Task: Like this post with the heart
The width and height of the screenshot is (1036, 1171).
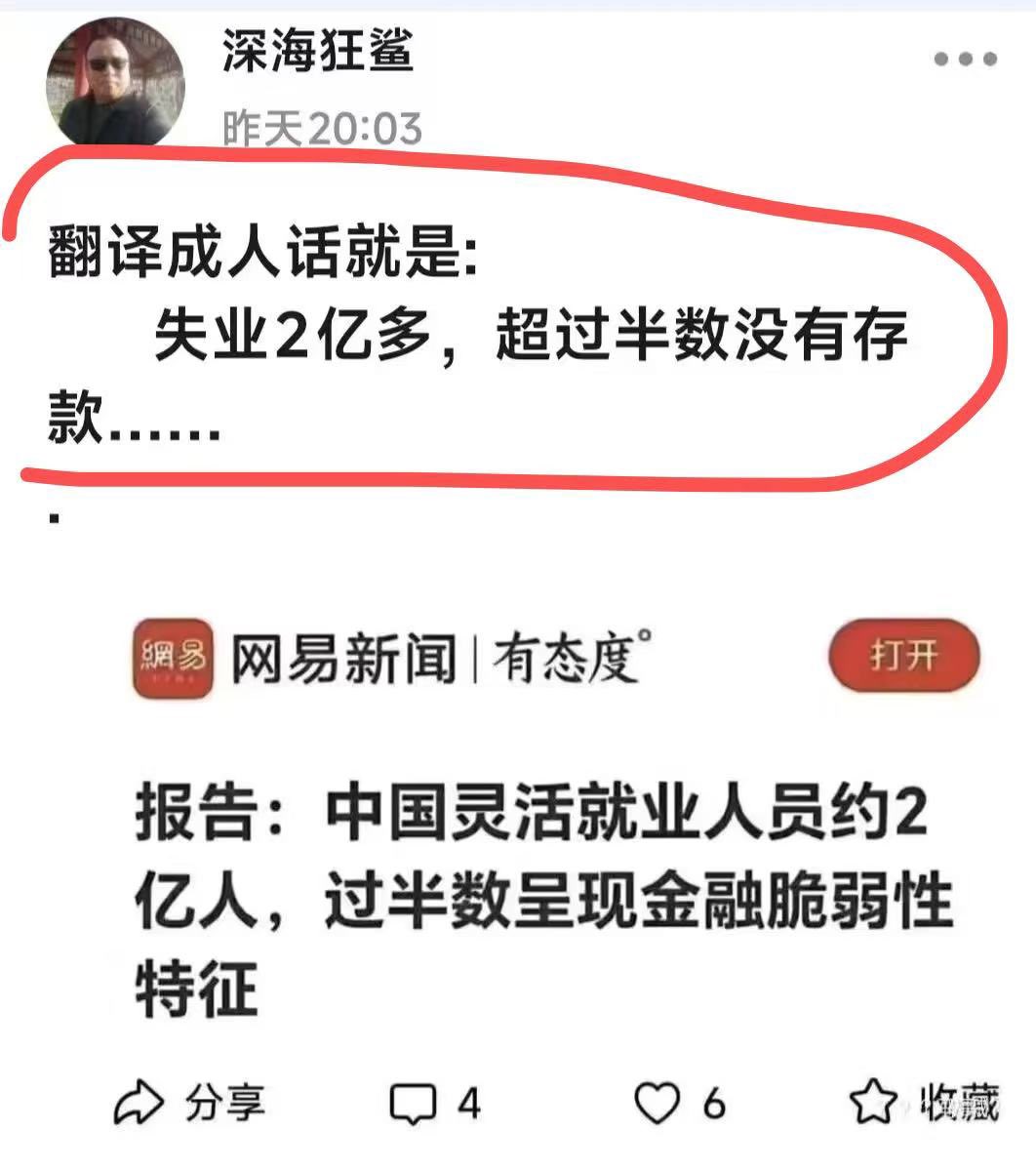Action: [680, 1104]
